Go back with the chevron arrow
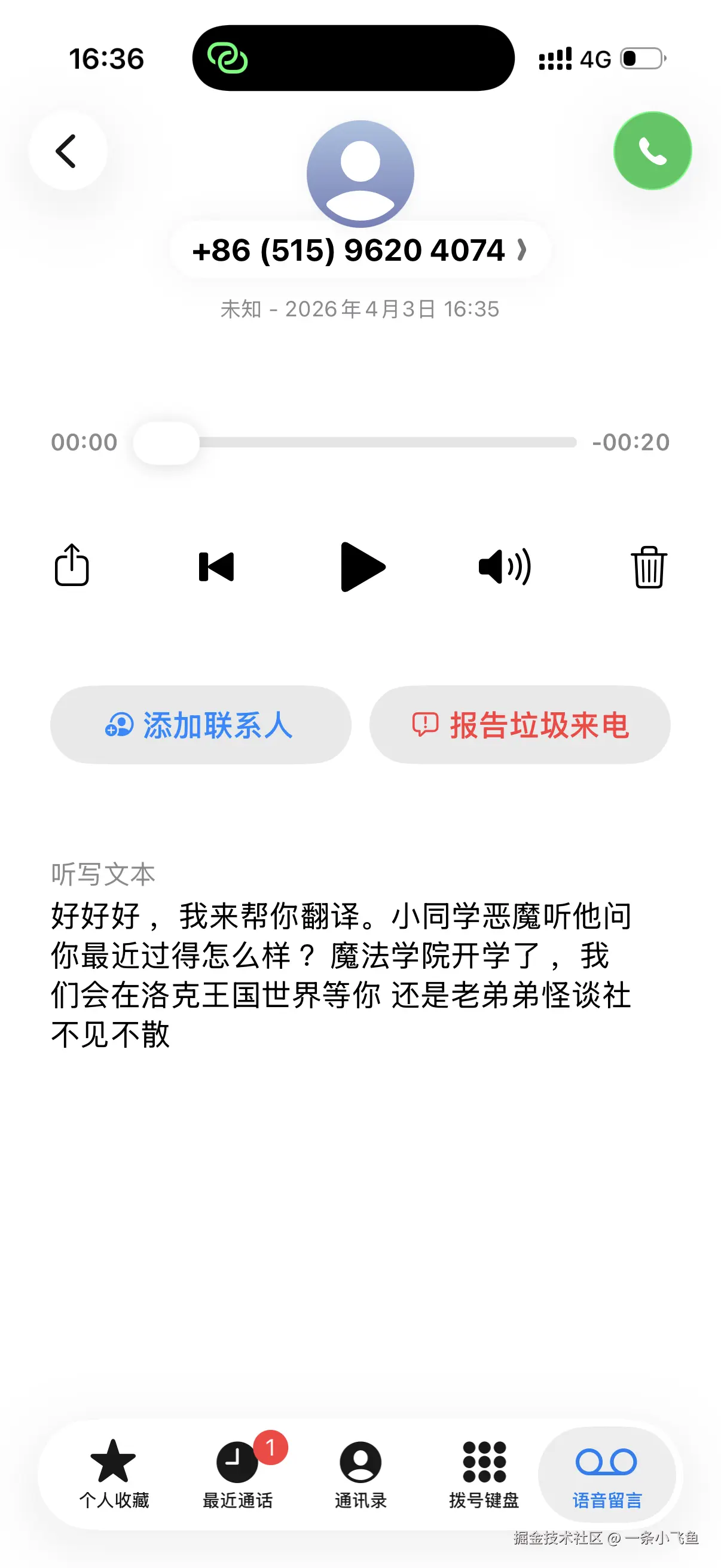The image size is (721, 1568). pos(67,151)
